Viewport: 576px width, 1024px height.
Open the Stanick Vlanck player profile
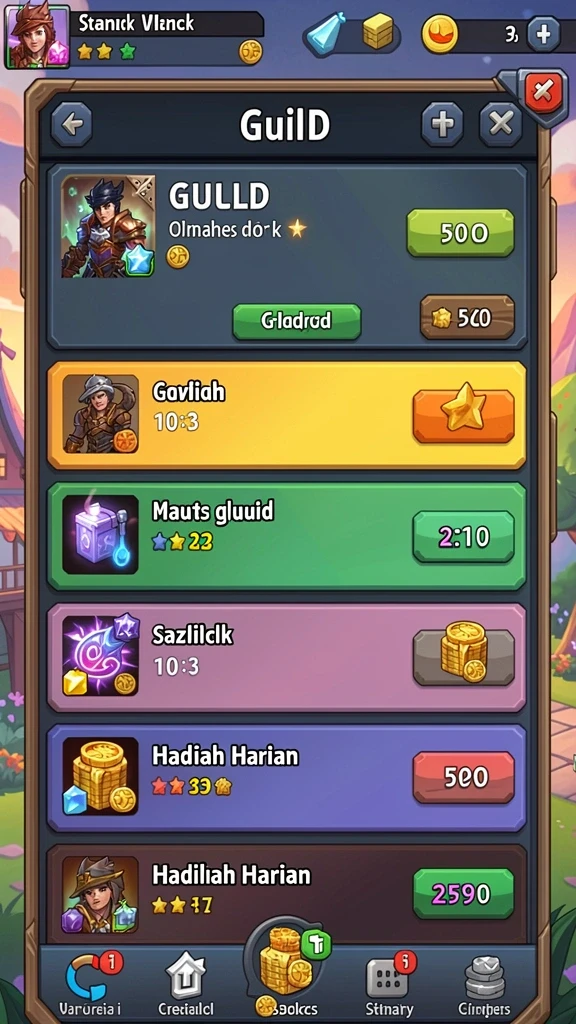pyautogui.click(x=38, y=36)
